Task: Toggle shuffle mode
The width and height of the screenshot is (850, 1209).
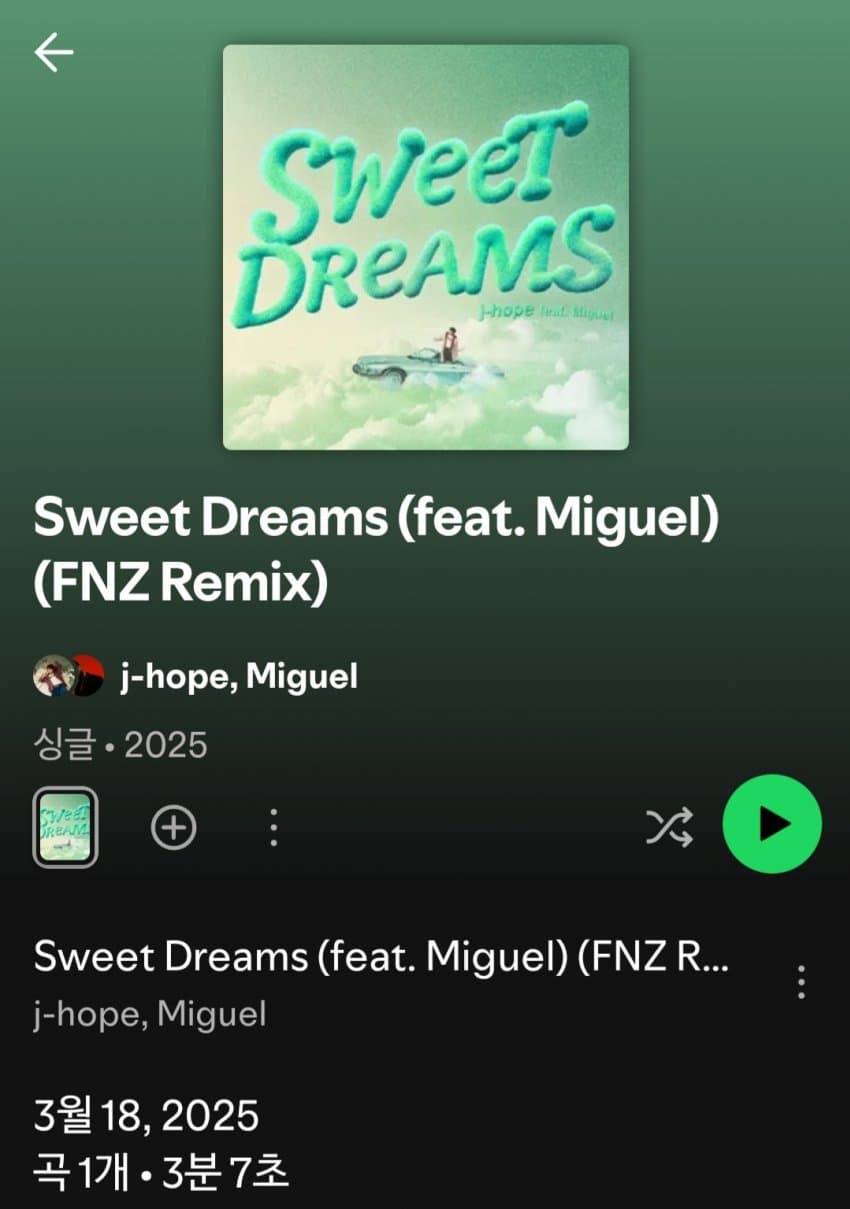Action: click(x=669, y=828)
